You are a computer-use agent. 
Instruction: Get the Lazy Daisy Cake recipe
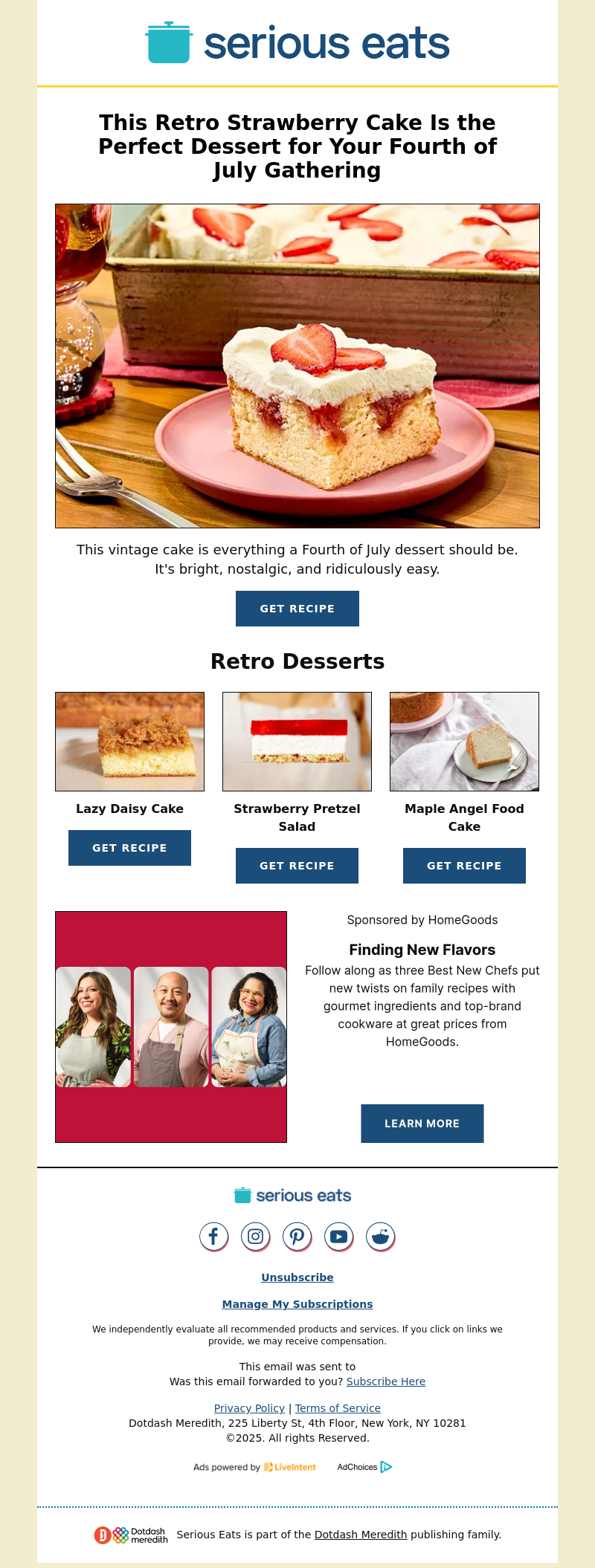click(129, 848)
